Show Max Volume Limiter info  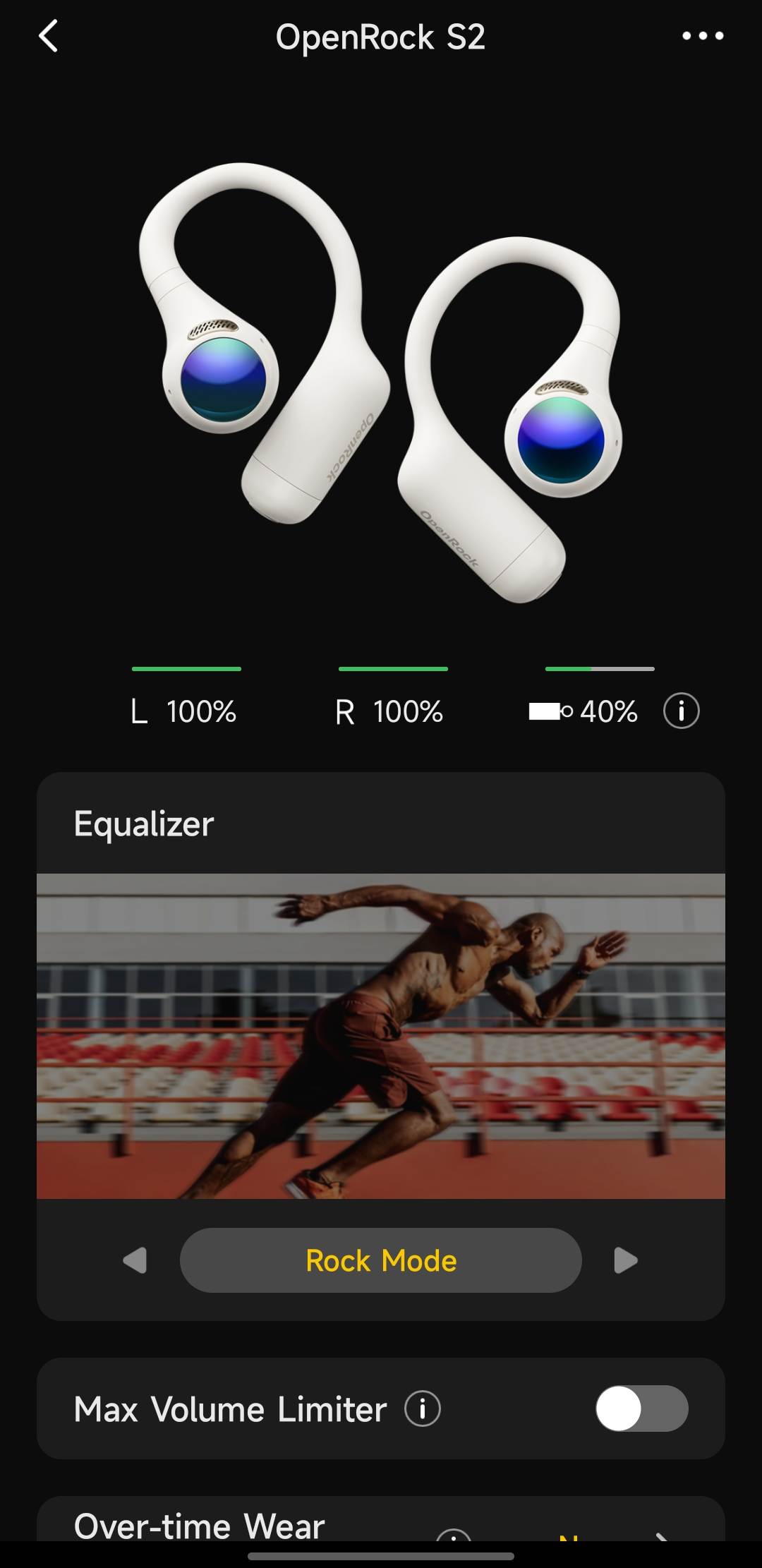coord(423,1409)
